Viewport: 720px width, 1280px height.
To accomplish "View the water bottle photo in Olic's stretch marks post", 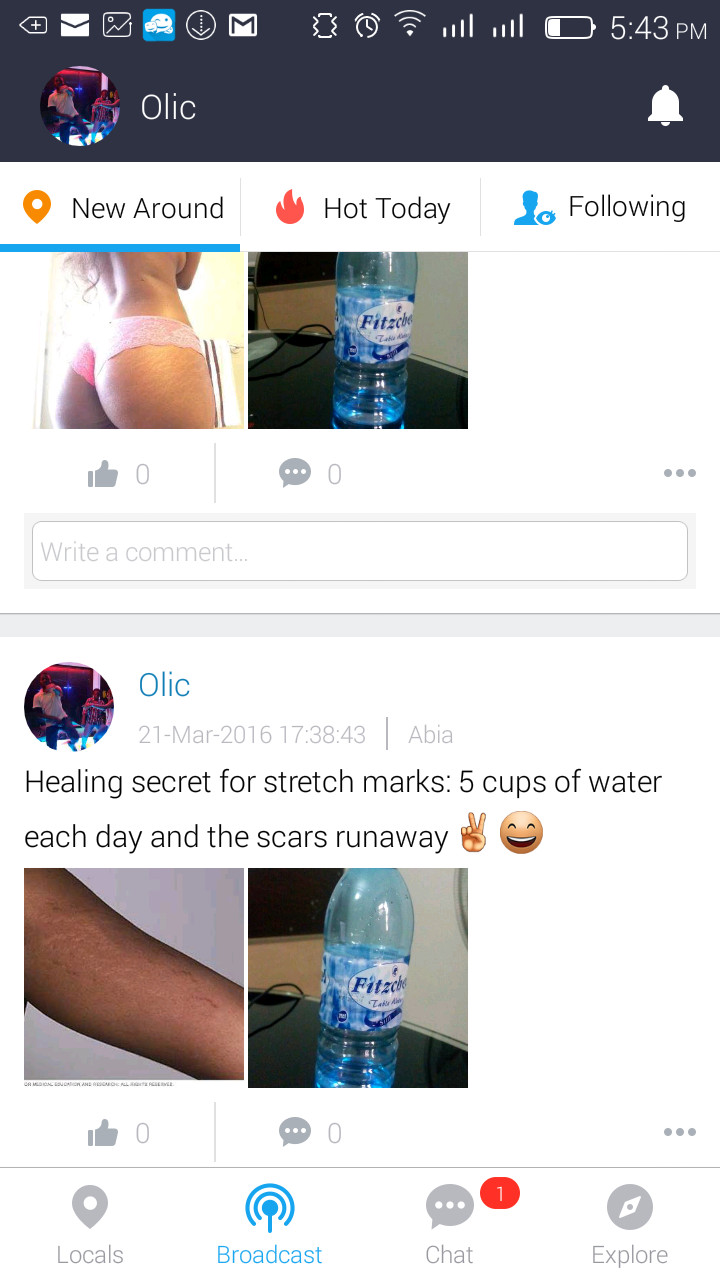I will pos(358,978).
